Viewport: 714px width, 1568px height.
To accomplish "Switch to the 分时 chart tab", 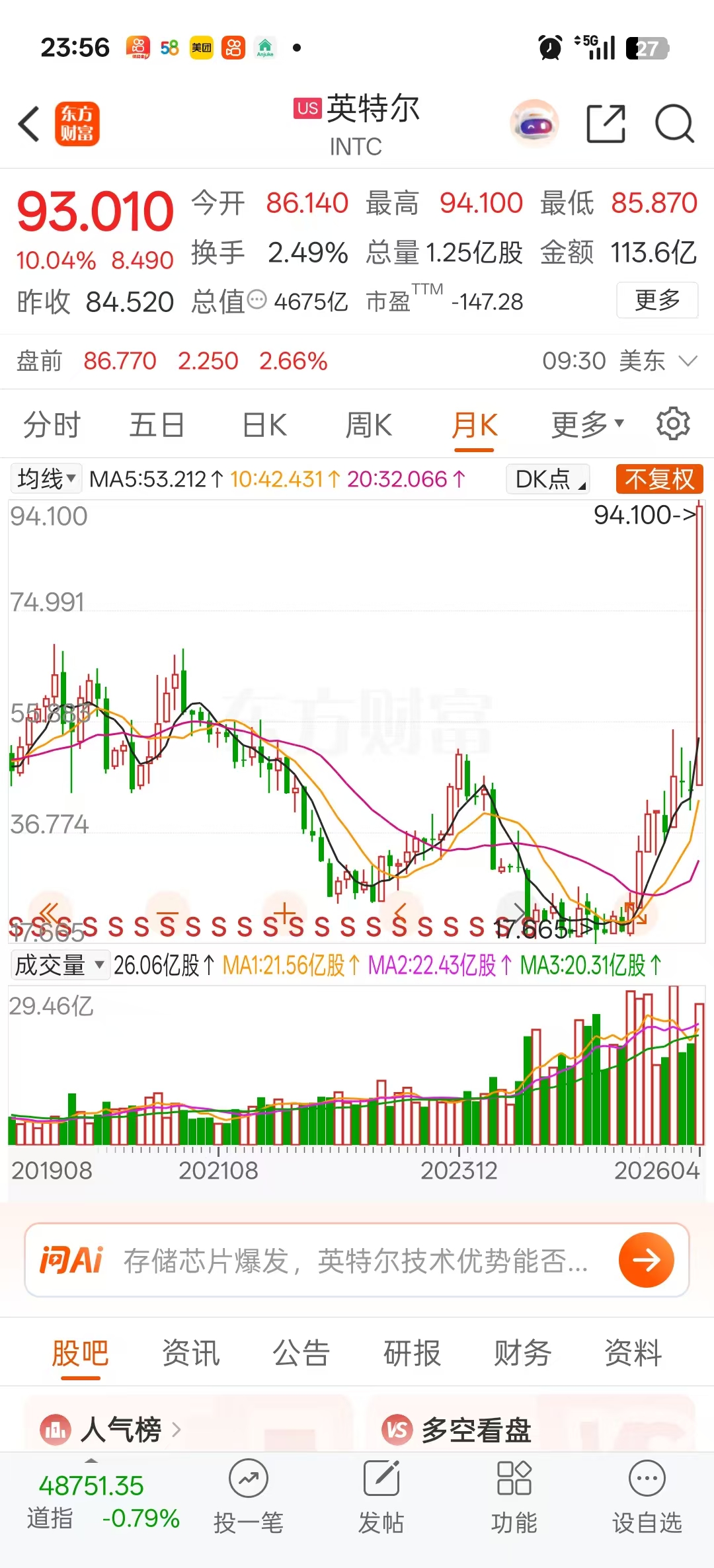I will [x=52, y=424].
